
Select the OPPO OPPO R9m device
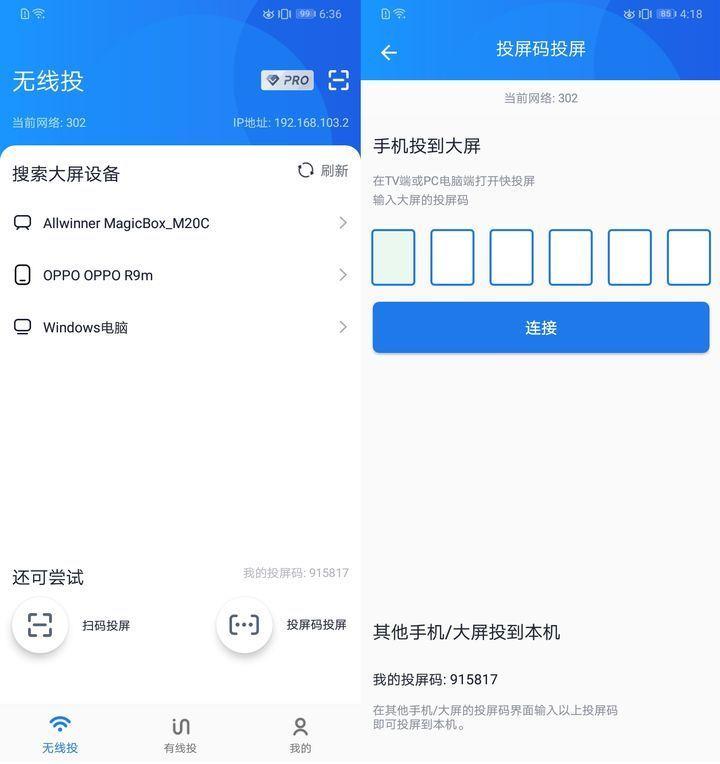pyautogui.click(x=180, y=275)
